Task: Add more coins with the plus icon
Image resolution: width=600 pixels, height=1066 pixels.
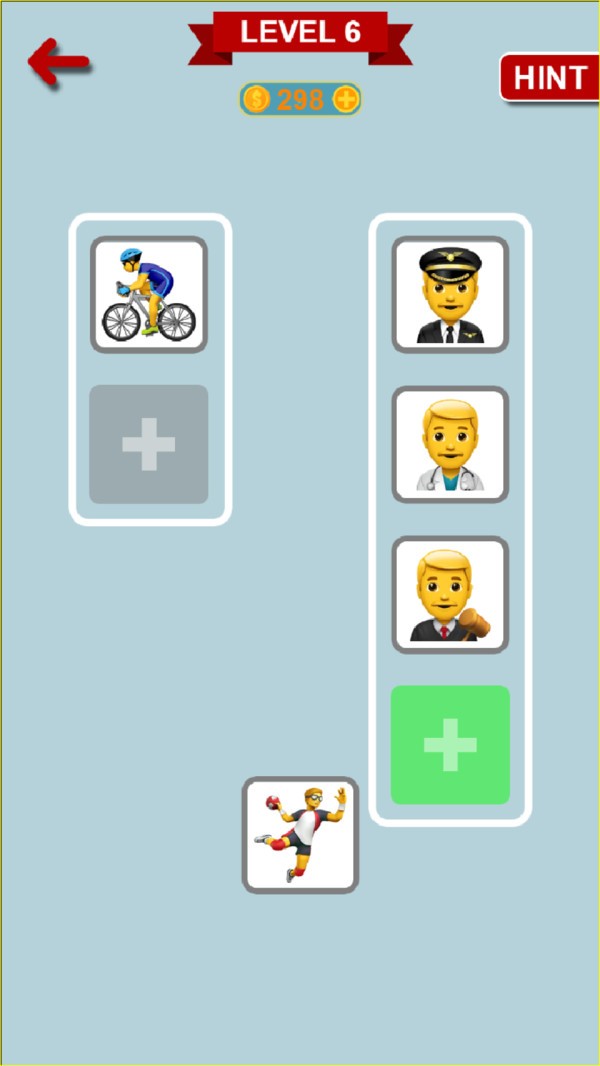Action: pos(346,100)
